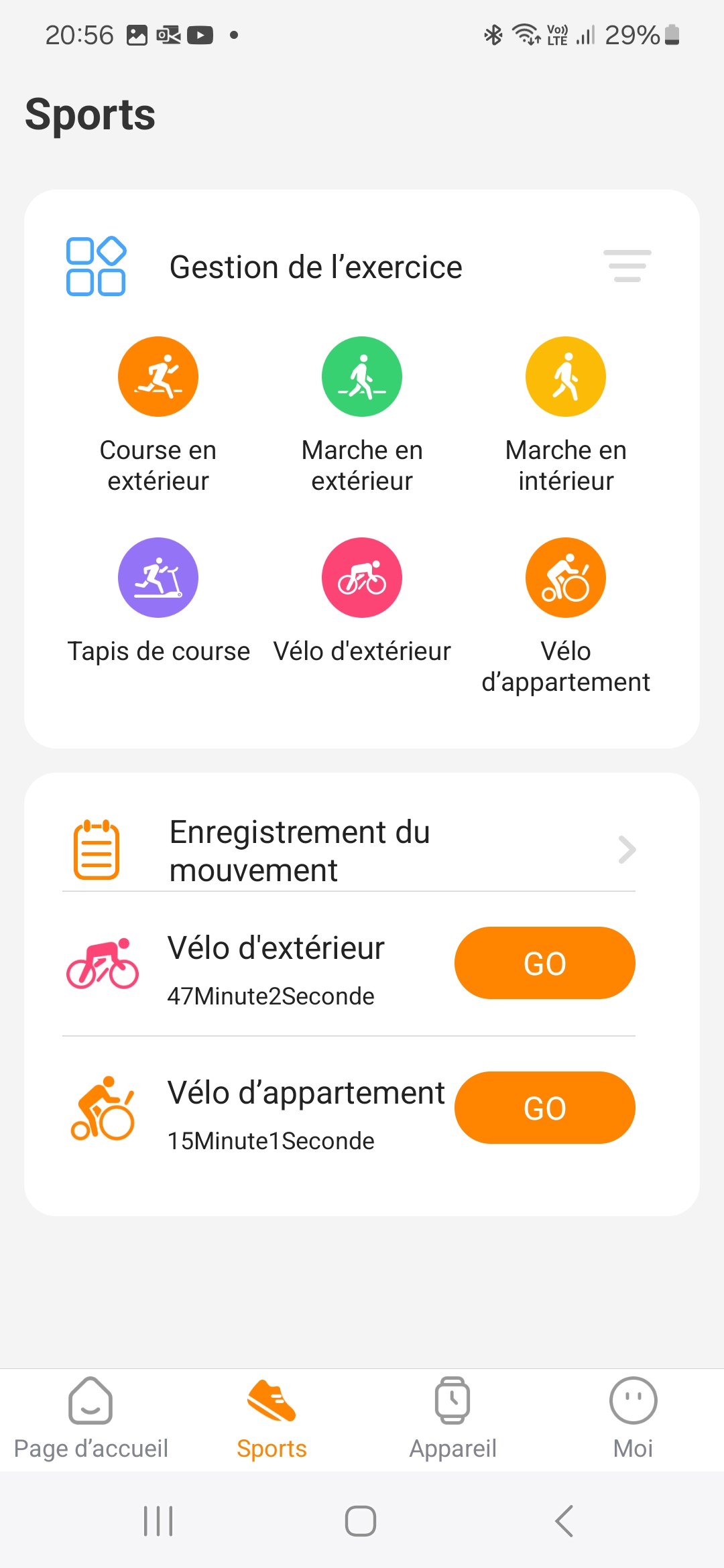This screenshot has height=1568, width=724.
Task: Go back using the system back button
Action: click(564, 1521)
